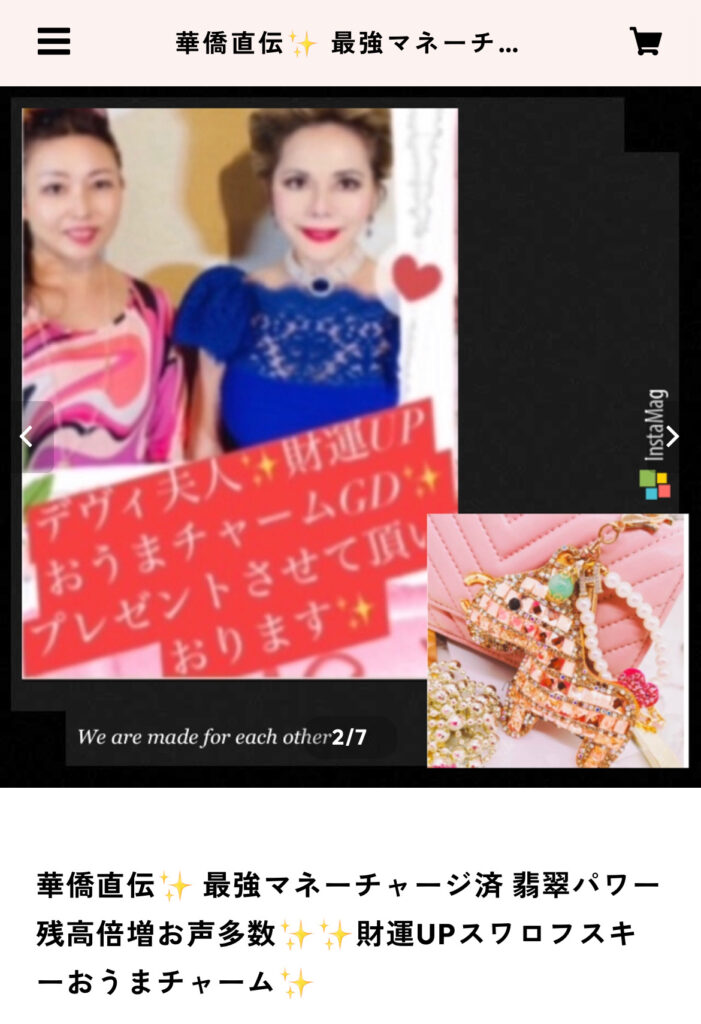
Task: Go back to the previous product image
Action: pos(27,436)
